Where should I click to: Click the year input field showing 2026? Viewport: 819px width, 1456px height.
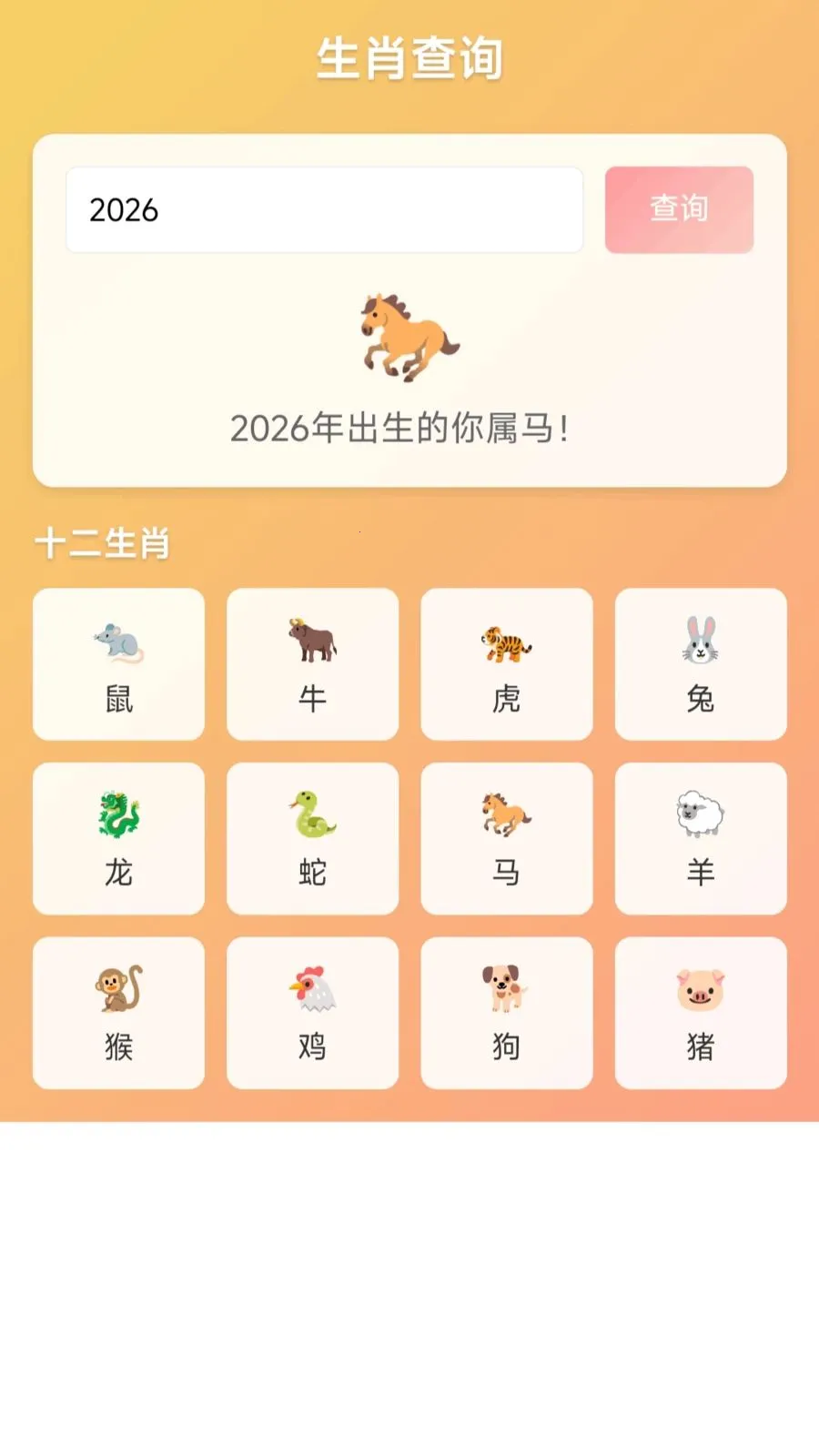(324, 210)
